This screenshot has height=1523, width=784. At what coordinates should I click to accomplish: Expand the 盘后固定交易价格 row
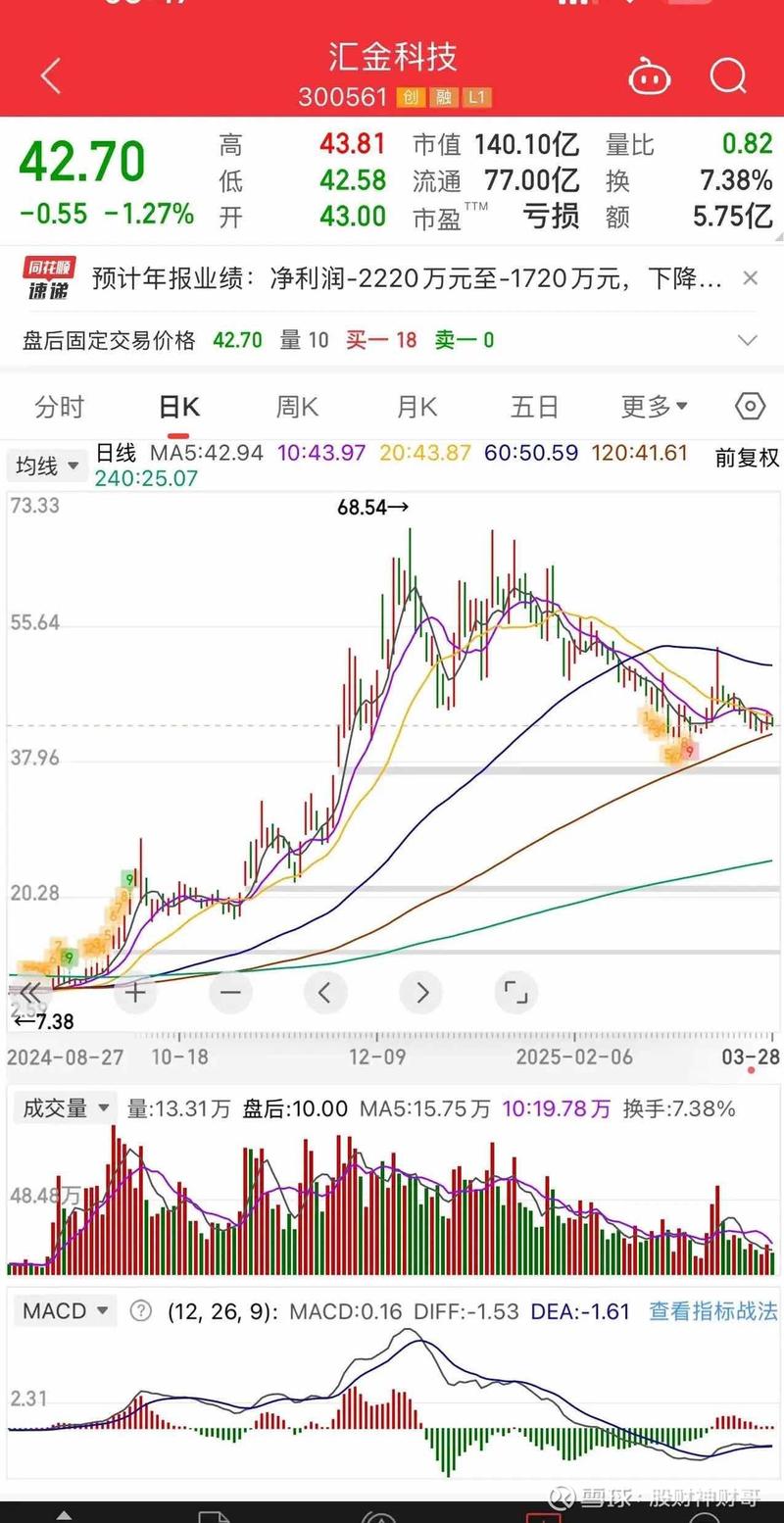pyautogui.click(x=748, y=341)
